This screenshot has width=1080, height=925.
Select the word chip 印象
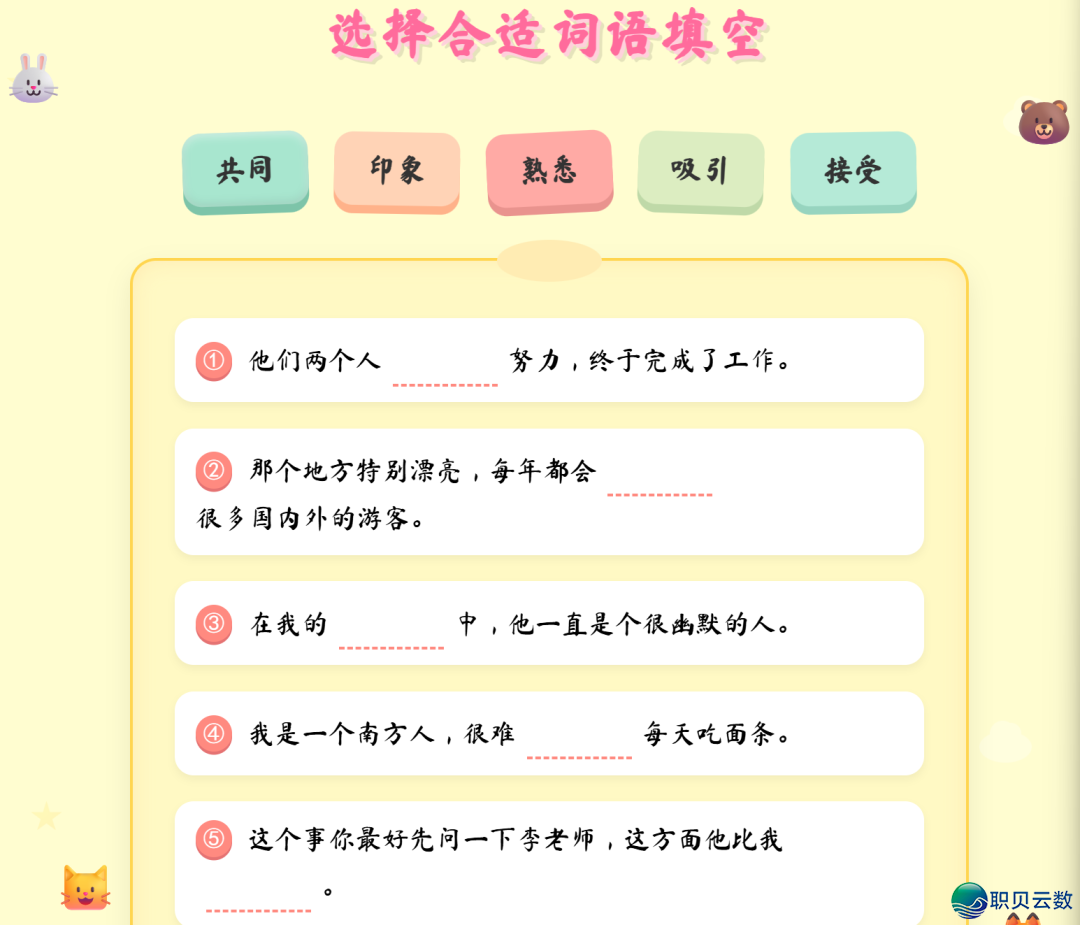click(397, 170)
